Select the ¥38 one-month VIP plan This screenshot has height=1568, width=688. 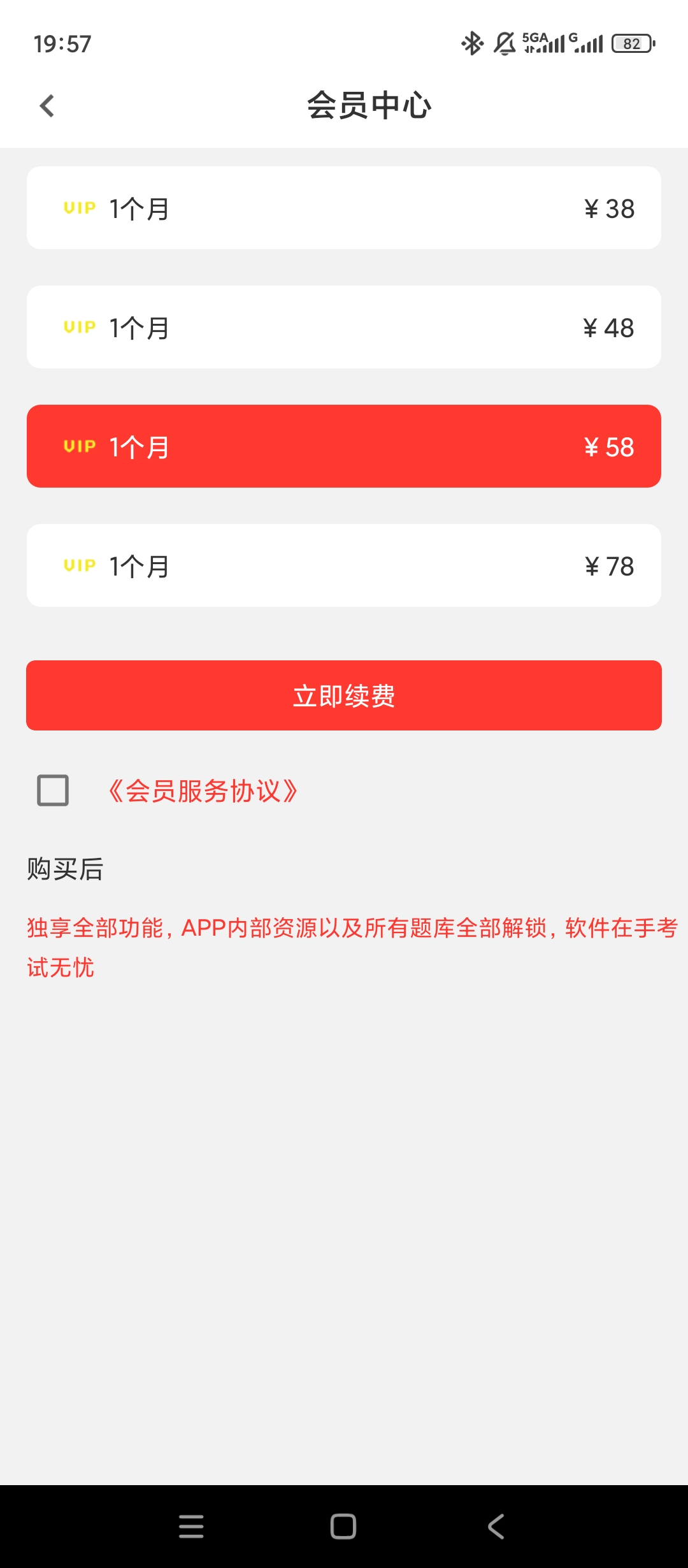pyautogui.click(x=344, y=208)
